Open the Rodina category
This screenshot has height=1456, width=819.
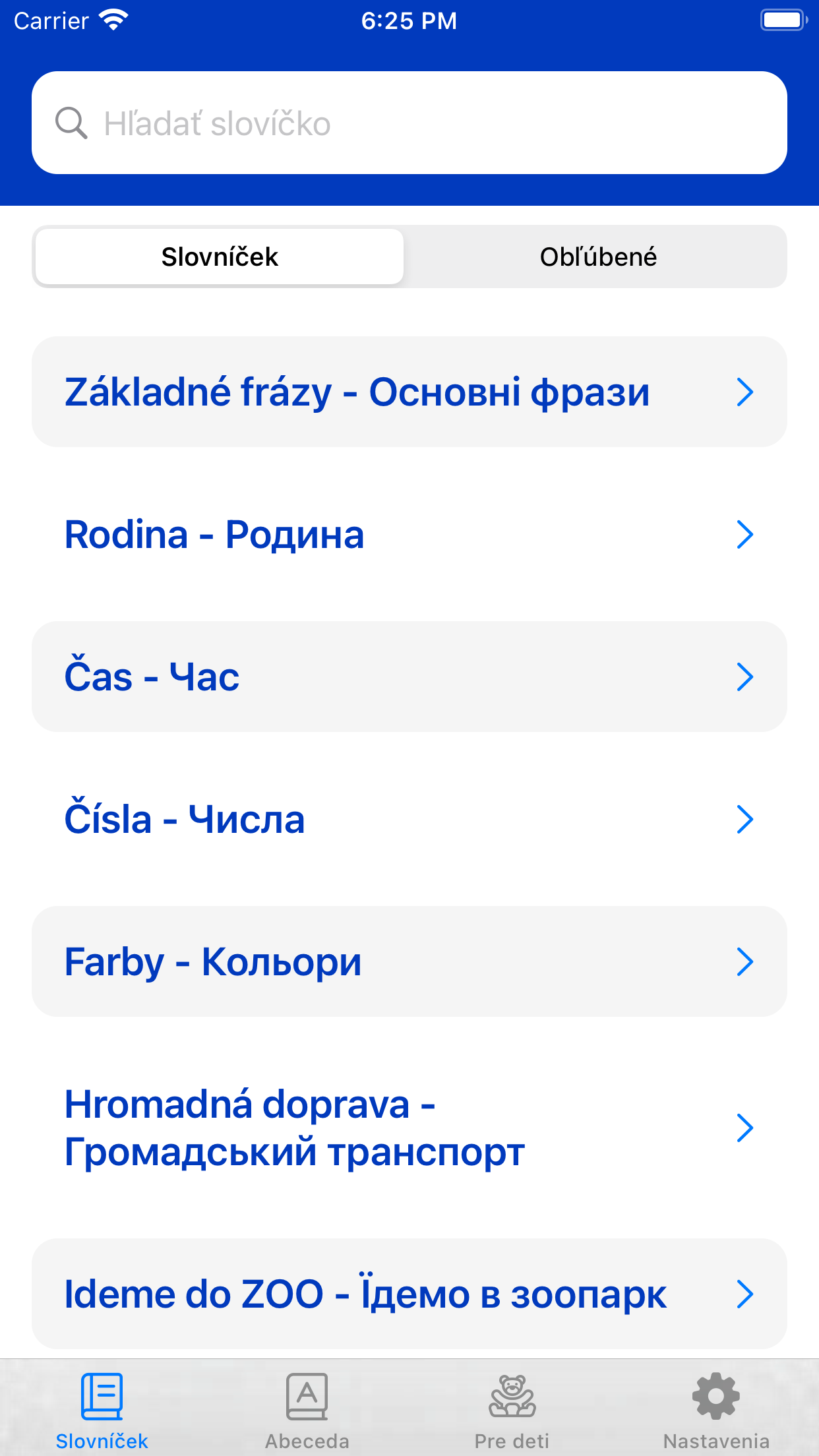409,534
